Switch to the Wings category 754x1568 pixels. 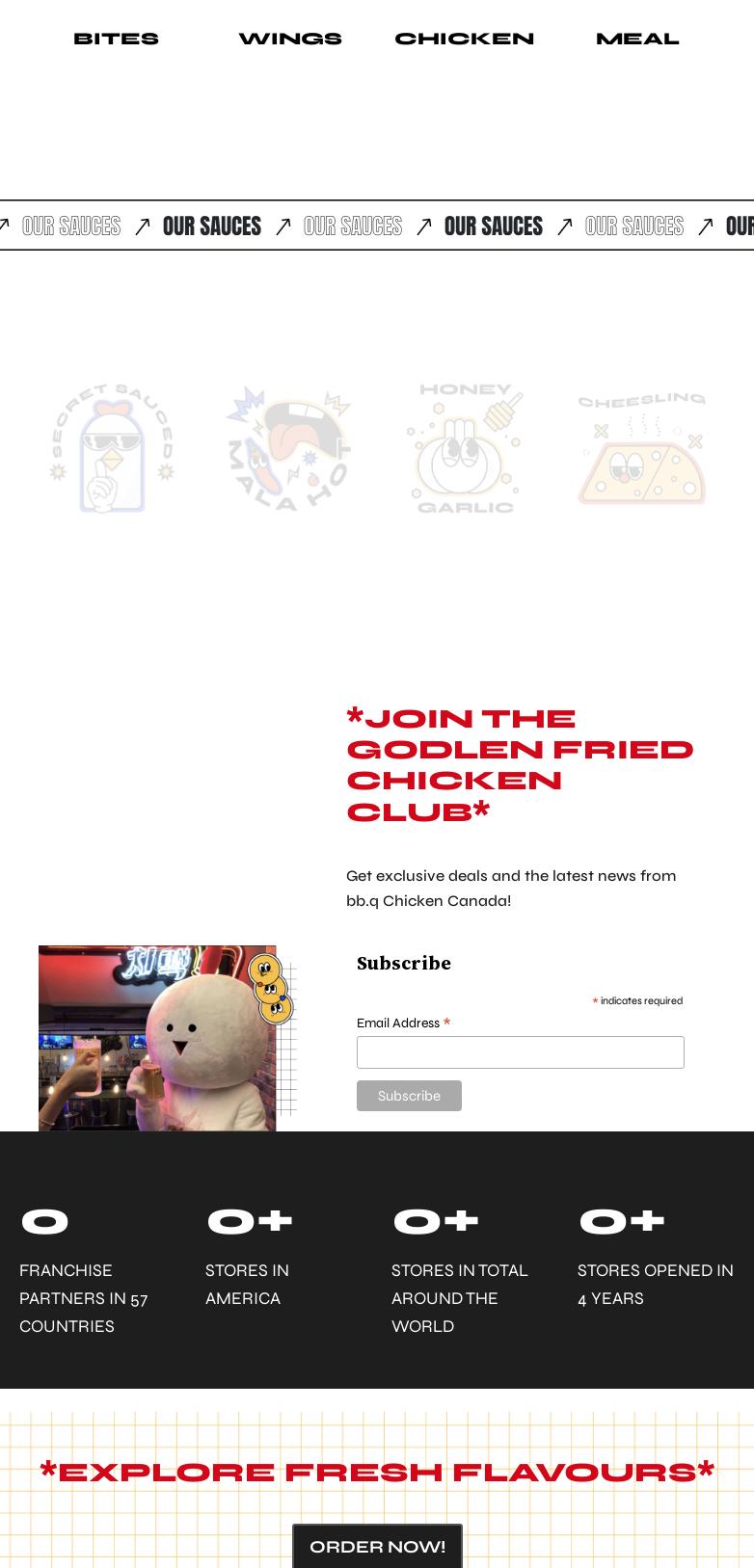(290, 39)
